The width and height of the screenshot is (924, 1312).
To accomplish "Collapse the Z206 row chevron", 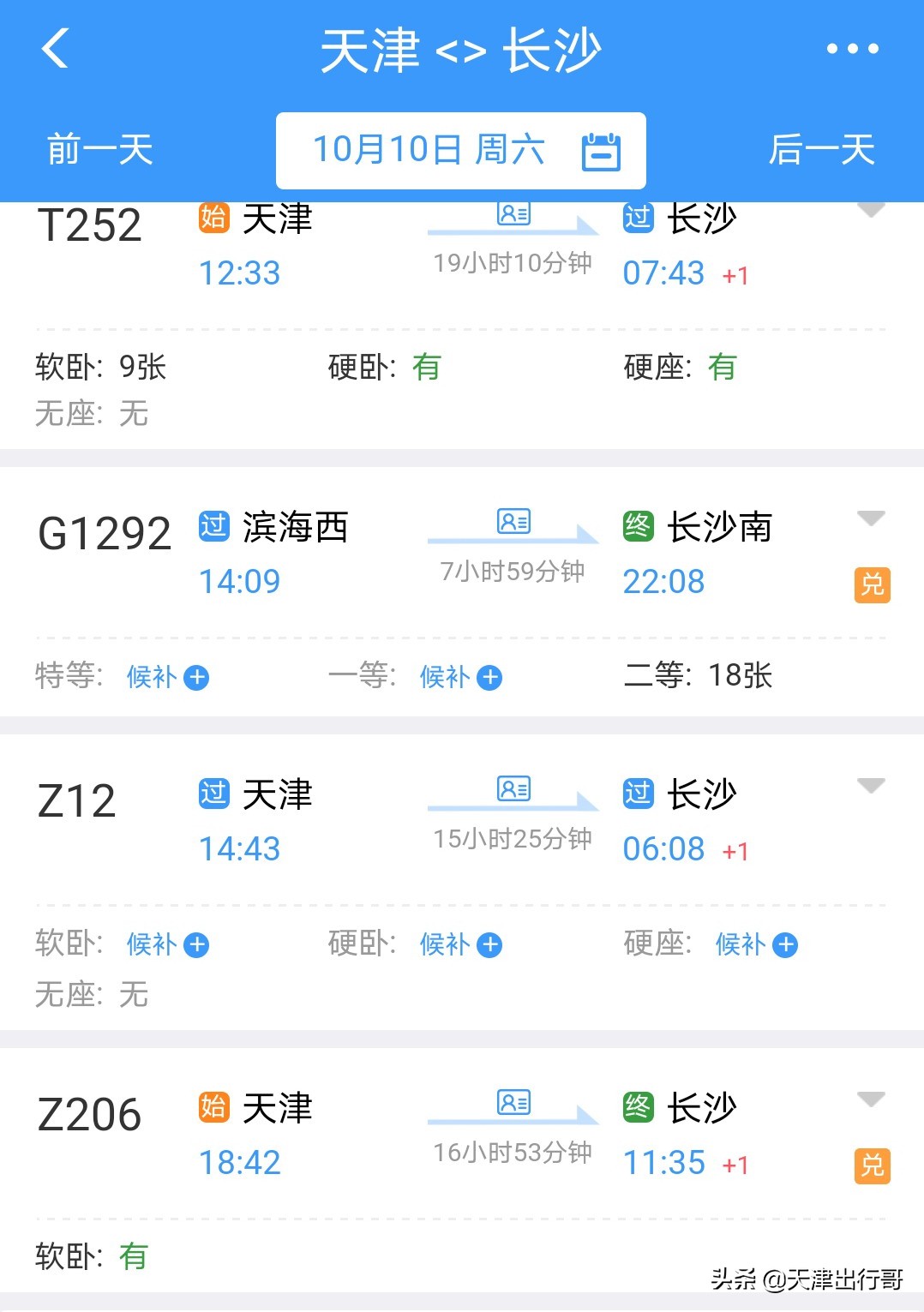I will tap(873, 1104).
